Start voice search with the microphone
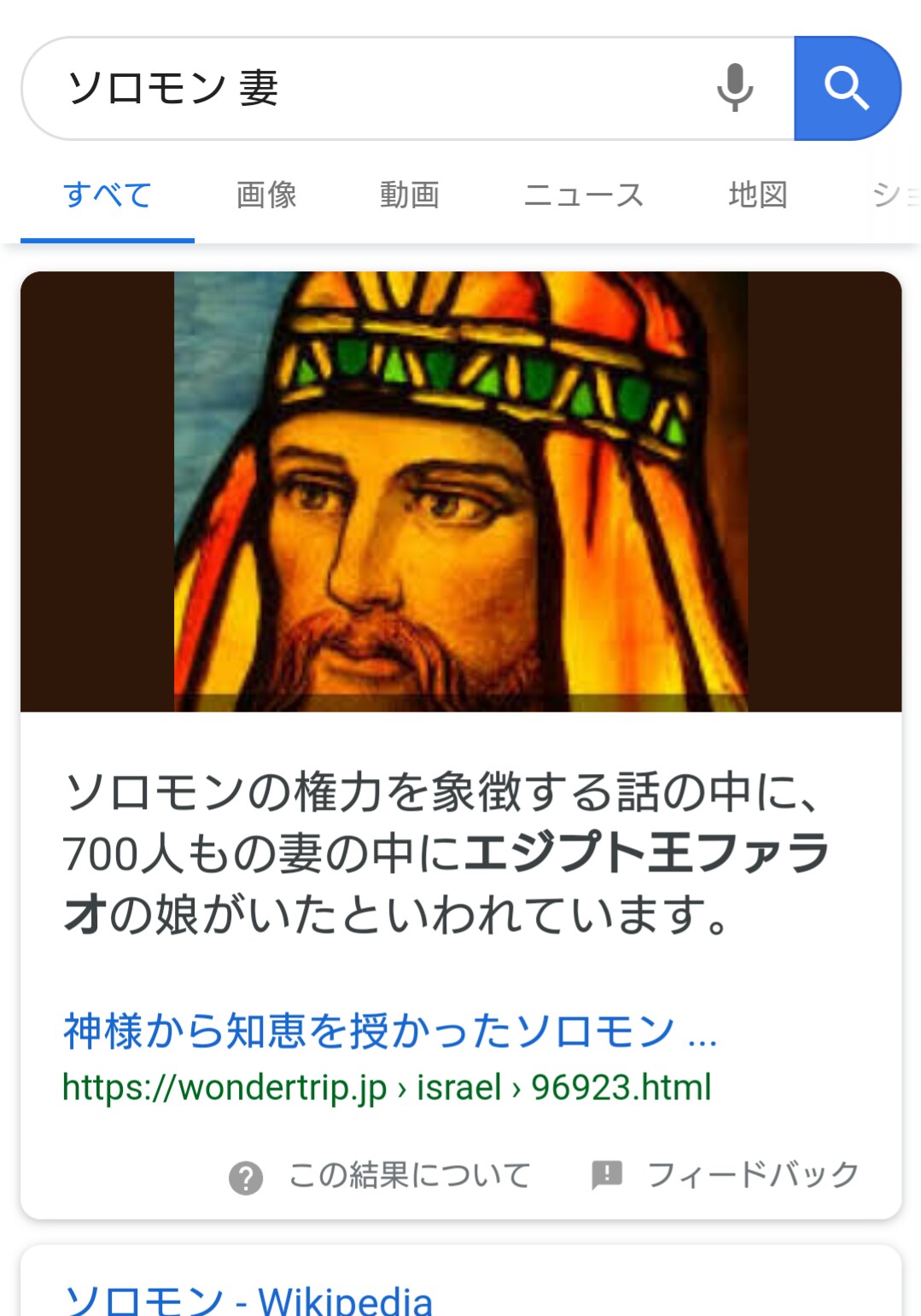Viewport: 921px width, 1316px height. pos(734,88)
